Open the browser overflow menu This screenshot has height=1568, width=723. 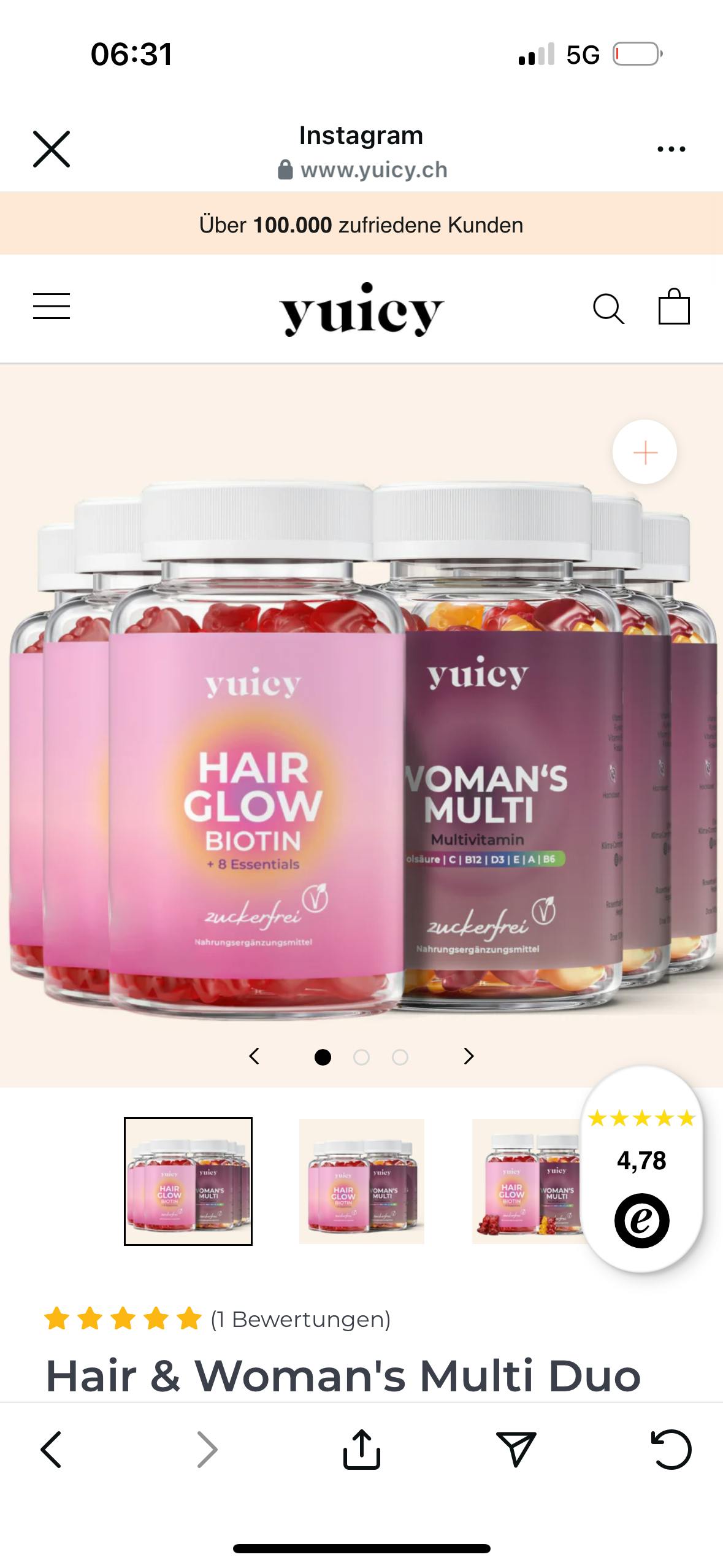point(671,149)
